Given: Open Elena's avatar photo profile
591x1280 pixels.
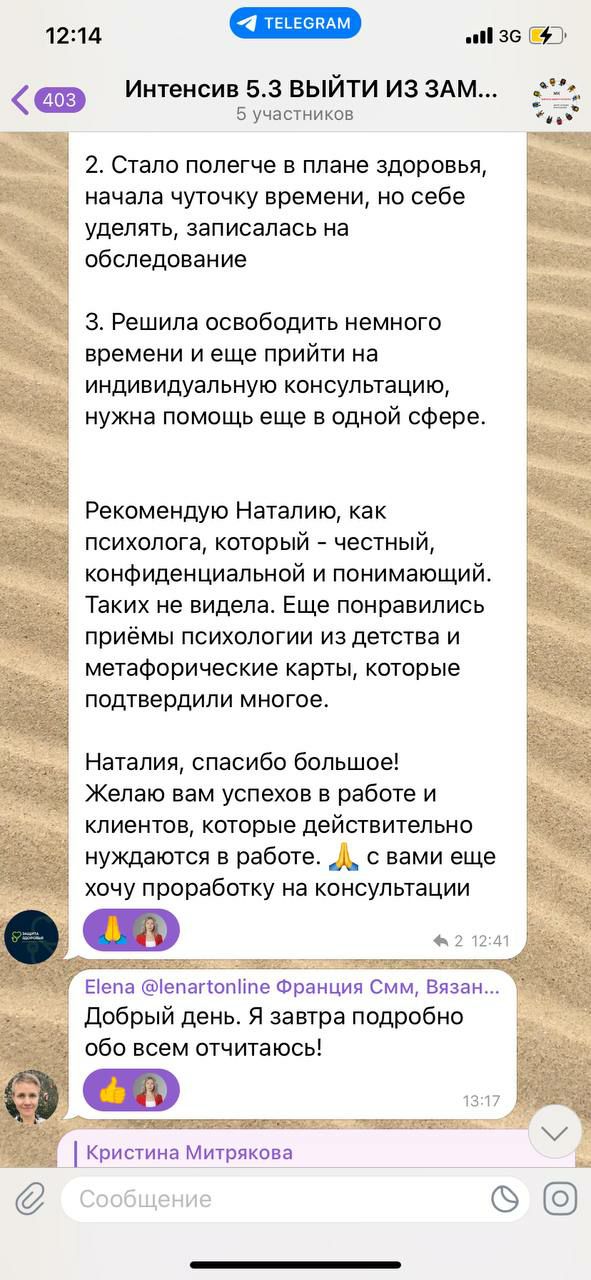Looking at the screenshot, I should click(x=31, y=1097).
